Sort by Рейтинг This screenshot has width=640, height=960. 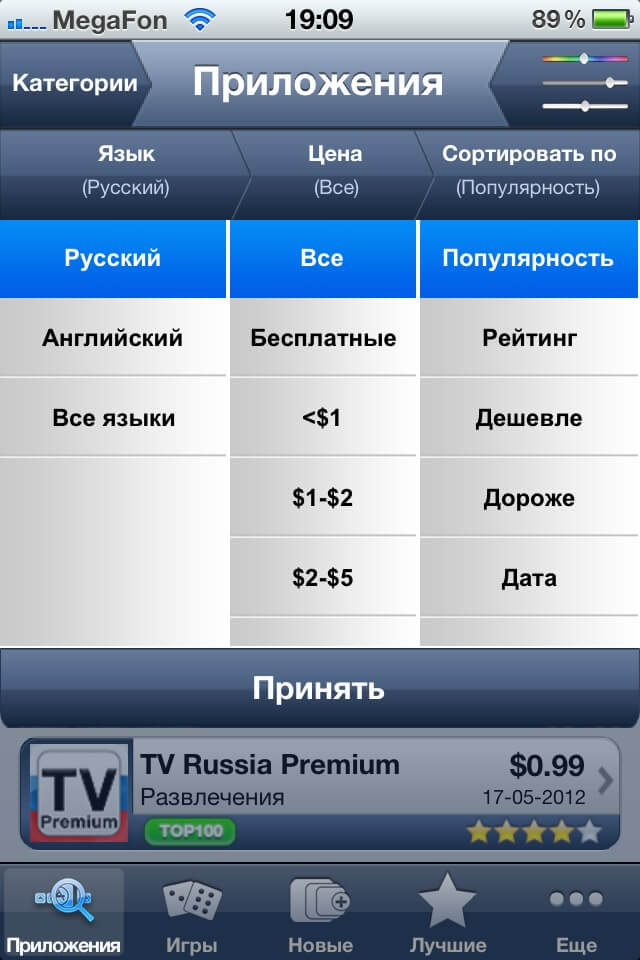coord(529,338)
